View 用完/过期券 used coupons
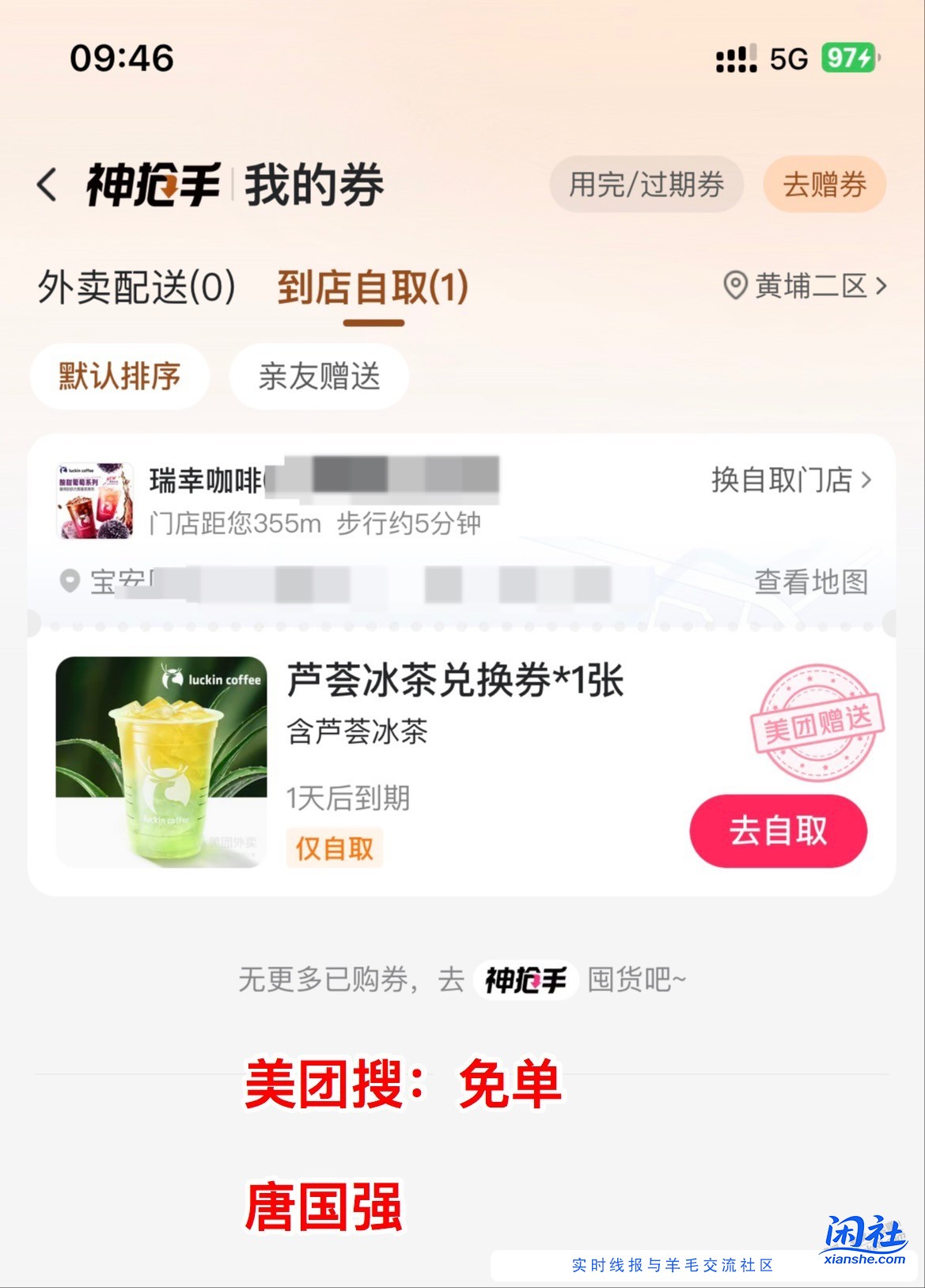 [646, 184]
